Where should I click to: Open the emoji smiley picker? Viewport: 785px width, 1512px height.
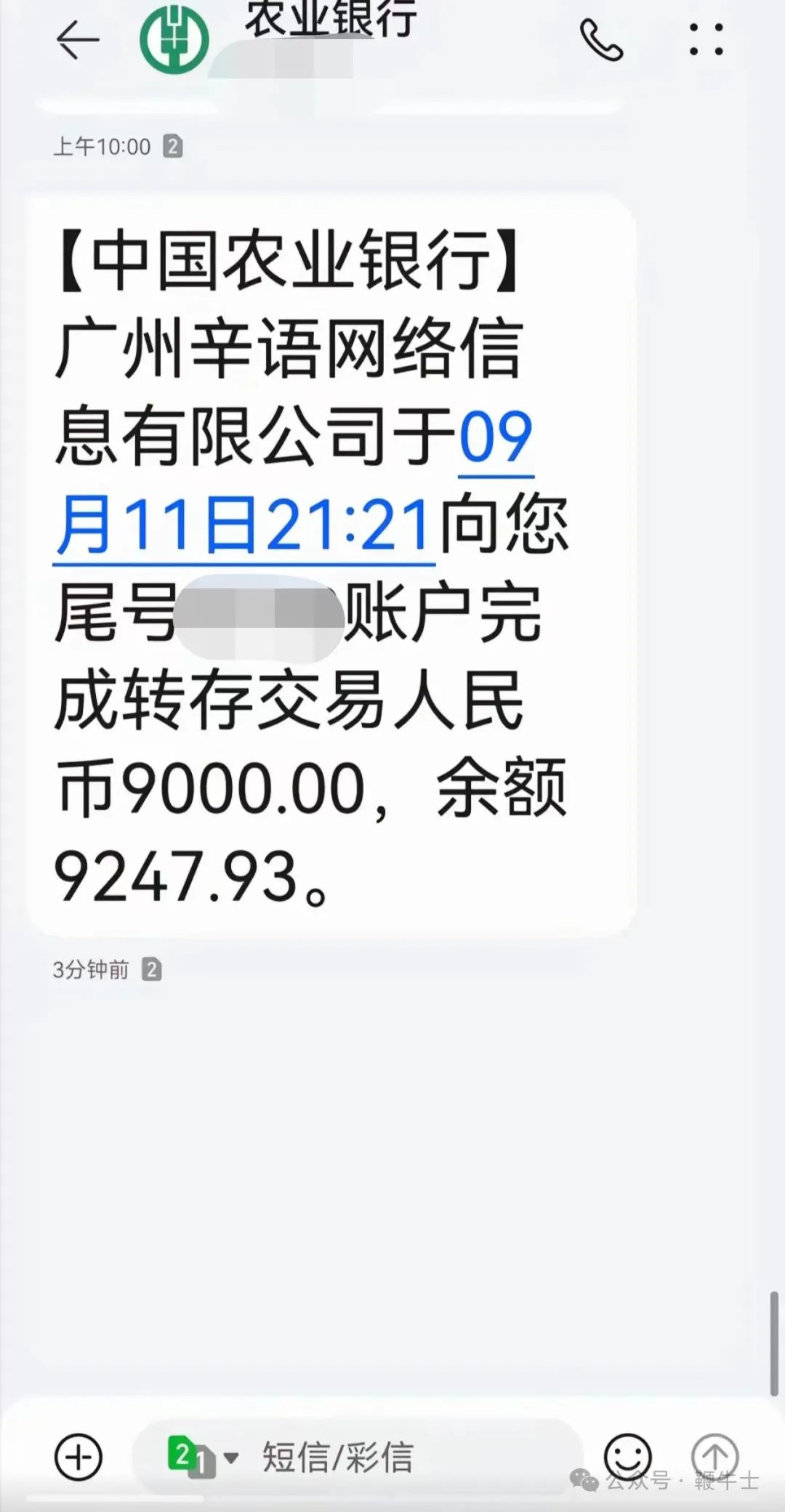(627, 1456)
